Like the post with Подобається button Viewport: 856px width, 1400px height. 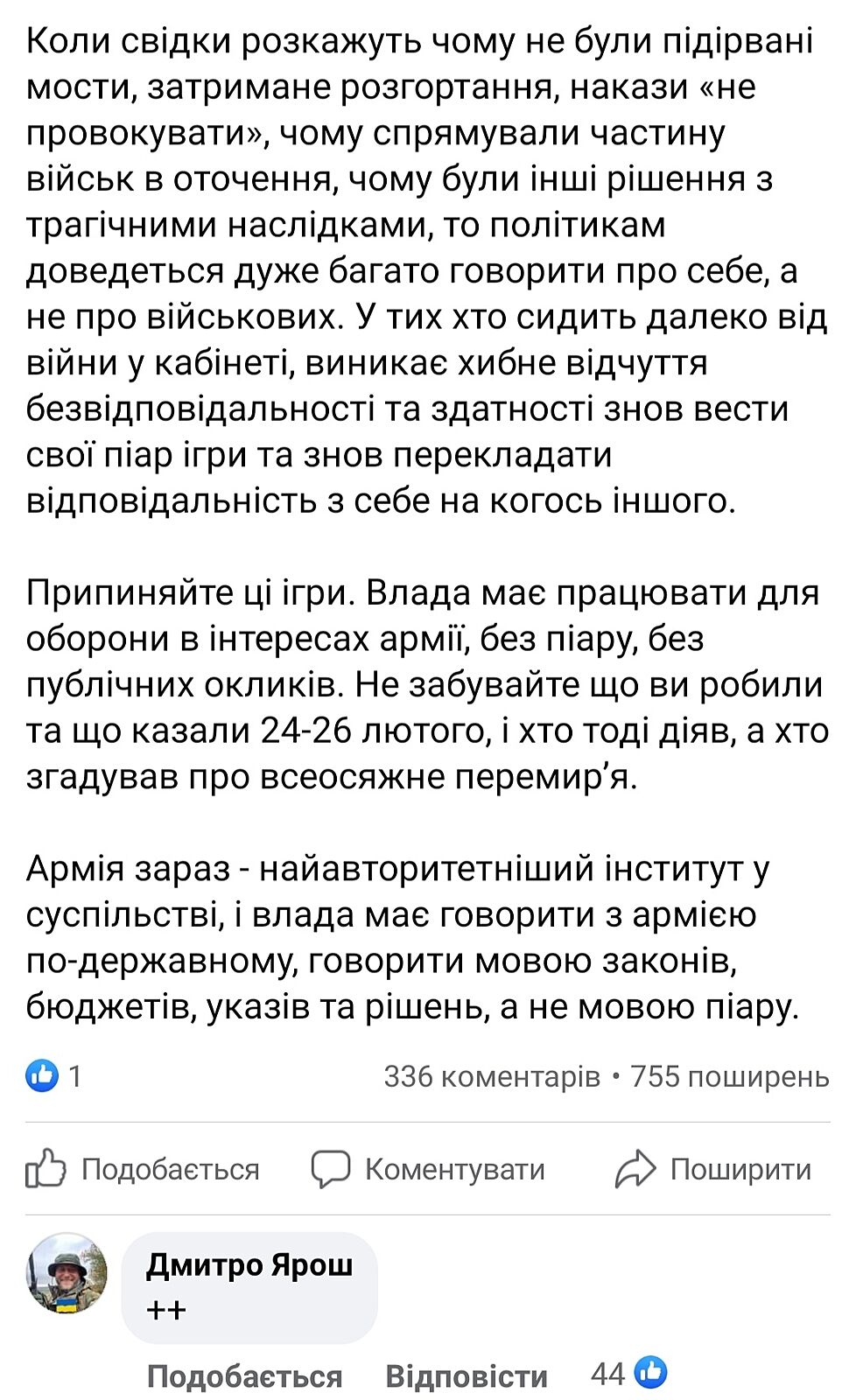click(x=144, y=1169)
